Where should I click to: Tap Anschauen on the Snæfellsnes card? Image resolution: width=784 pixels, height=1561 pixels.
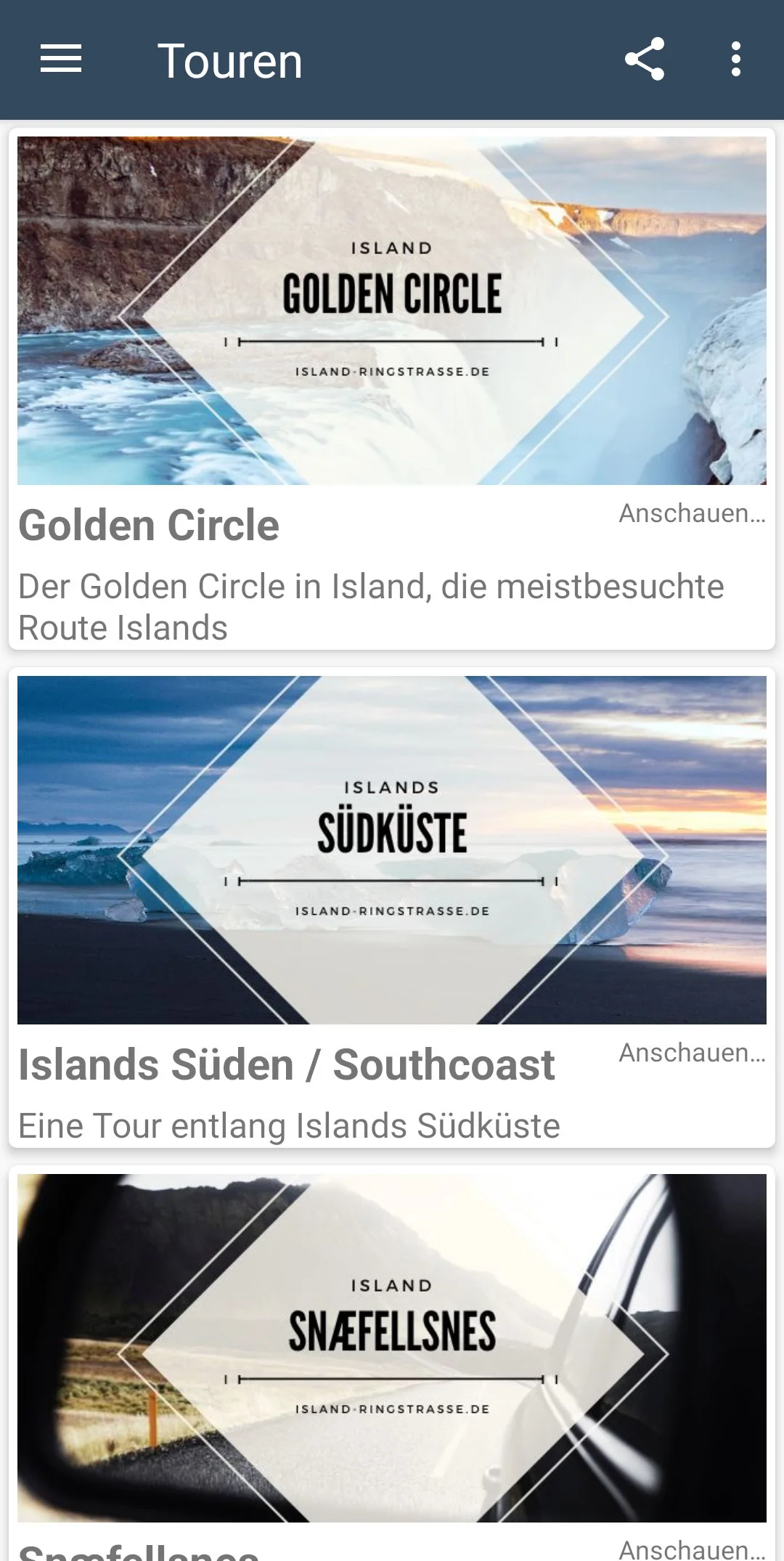pyautogui.click(x=692, y=1549)
